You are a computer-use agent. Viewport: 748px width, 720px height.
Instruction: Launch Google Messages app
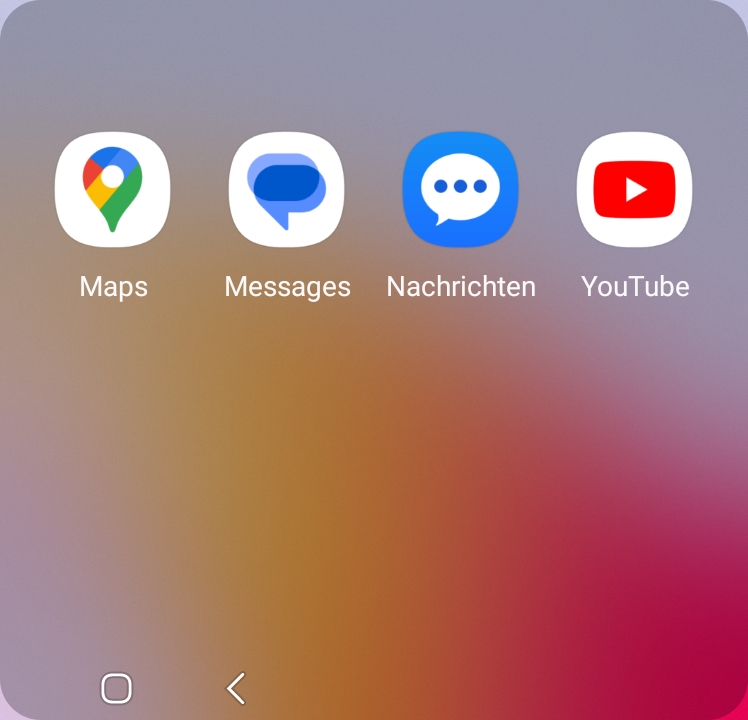(287, 190)
